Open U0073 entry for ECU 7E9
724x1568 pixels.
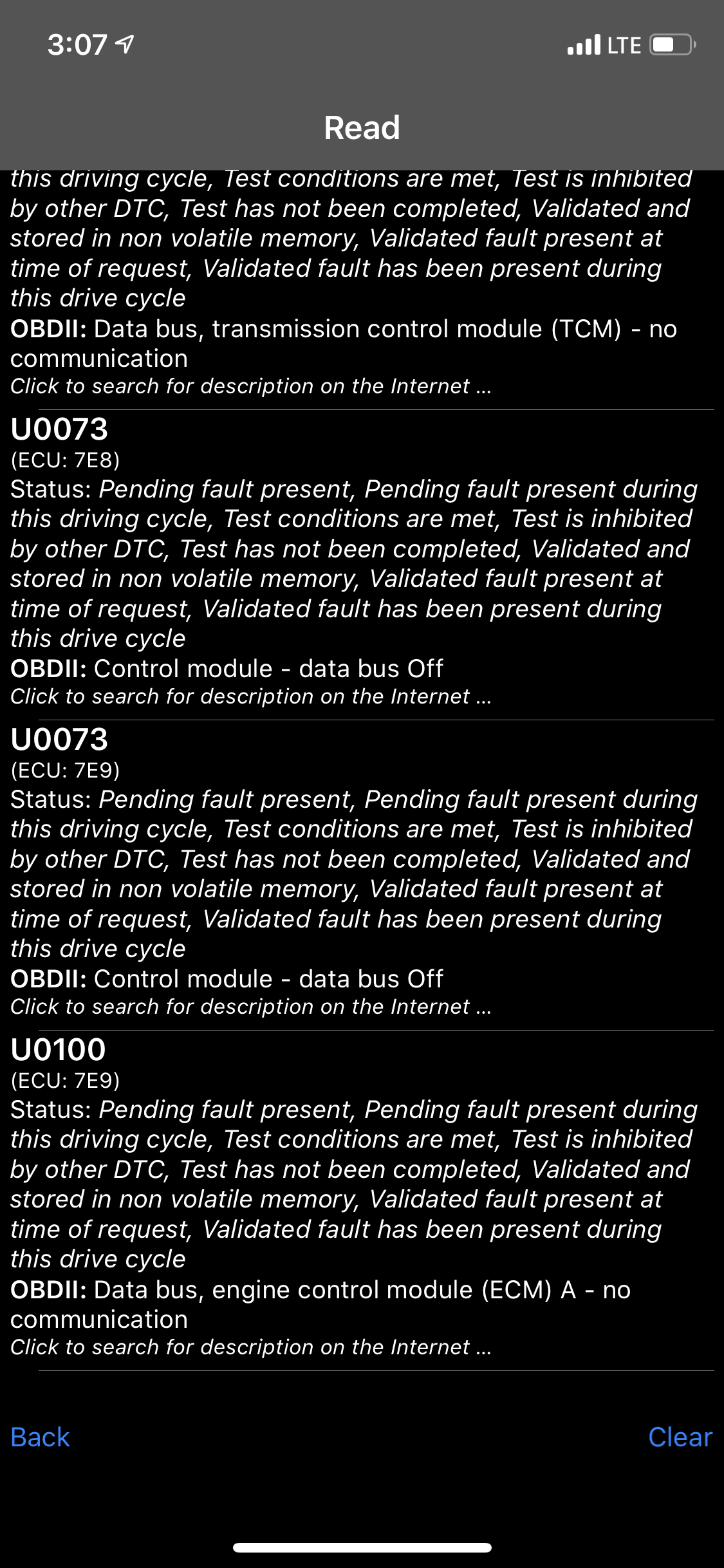point(59,740)
